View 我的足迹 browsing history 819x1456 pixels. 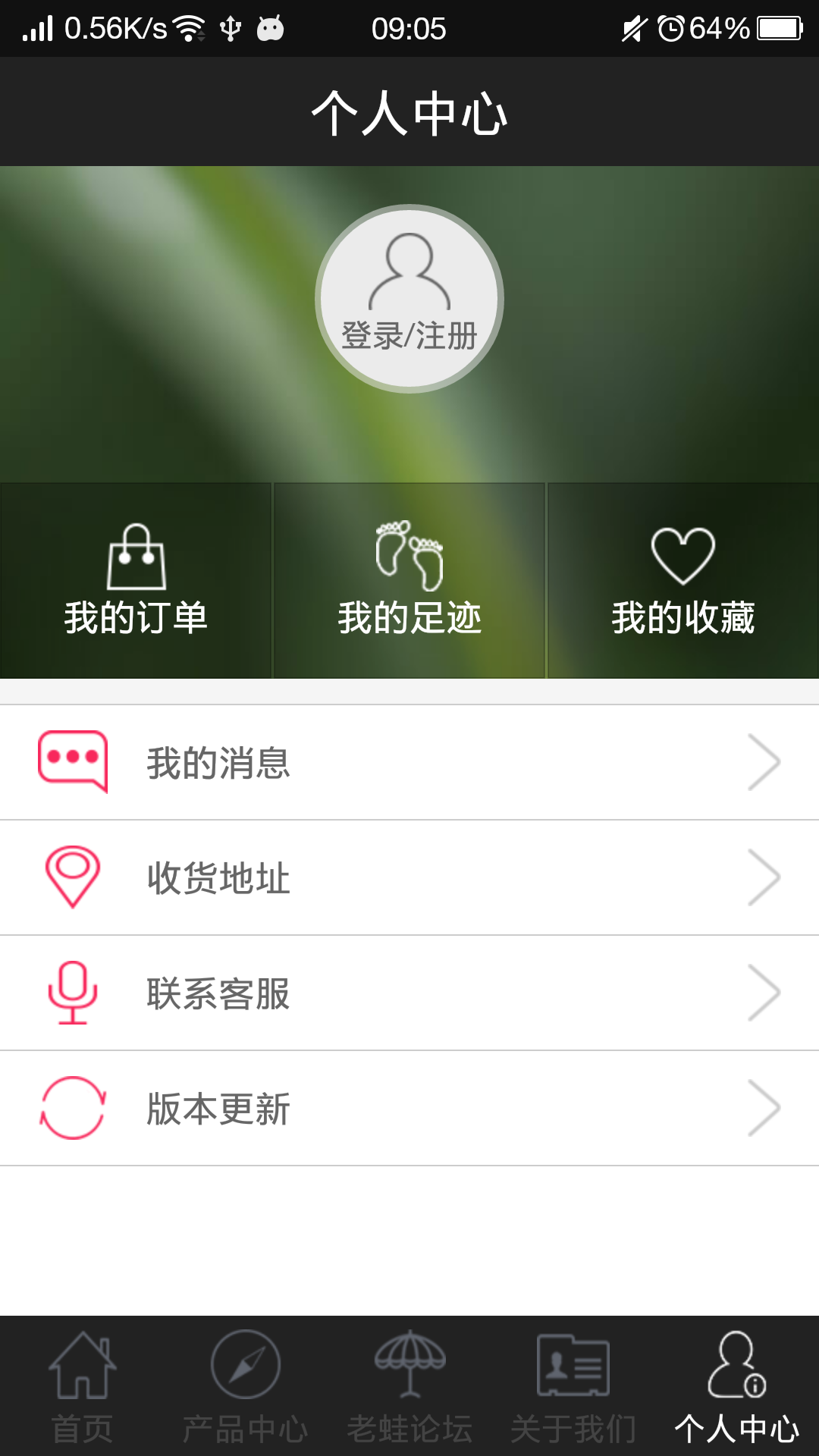pos(409,580)
